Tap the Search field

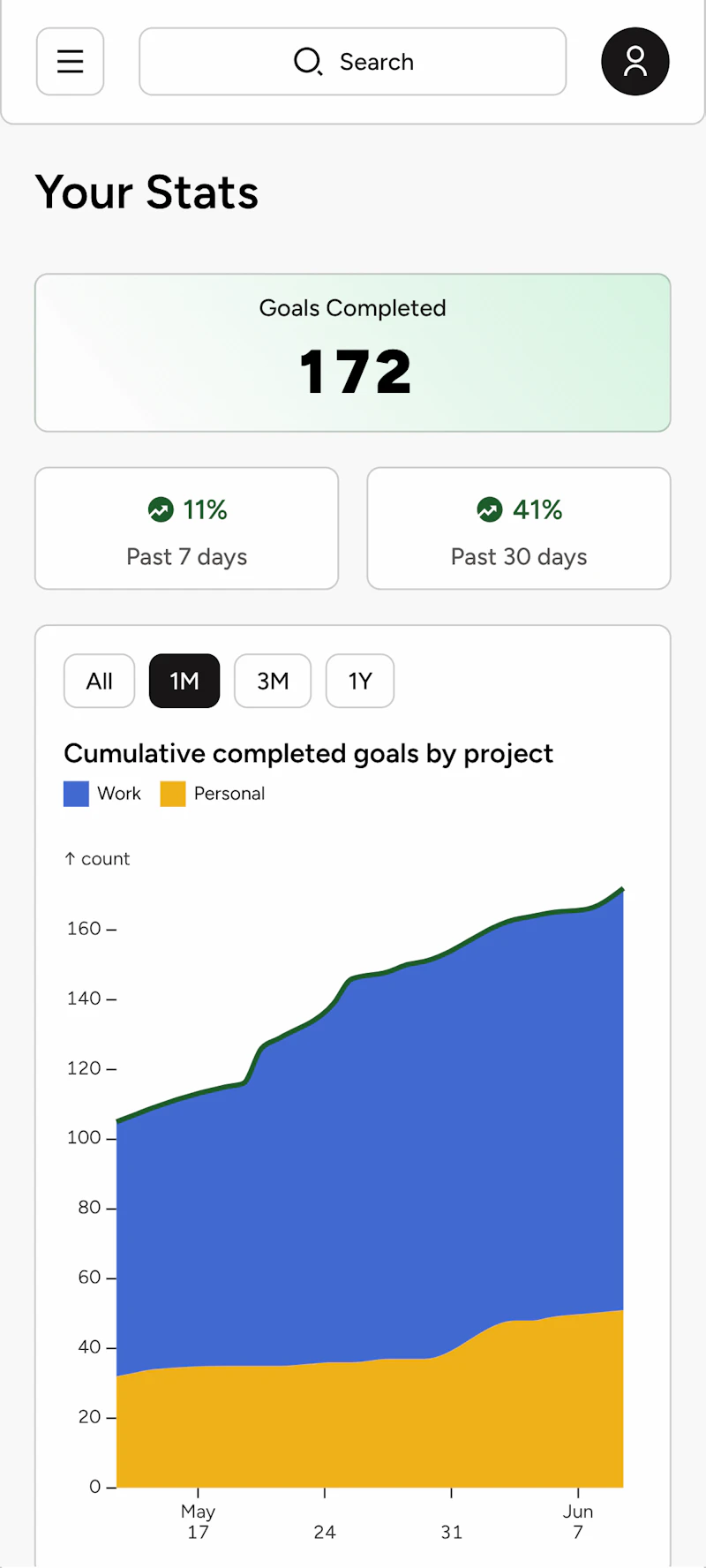(x=352, y=62)
